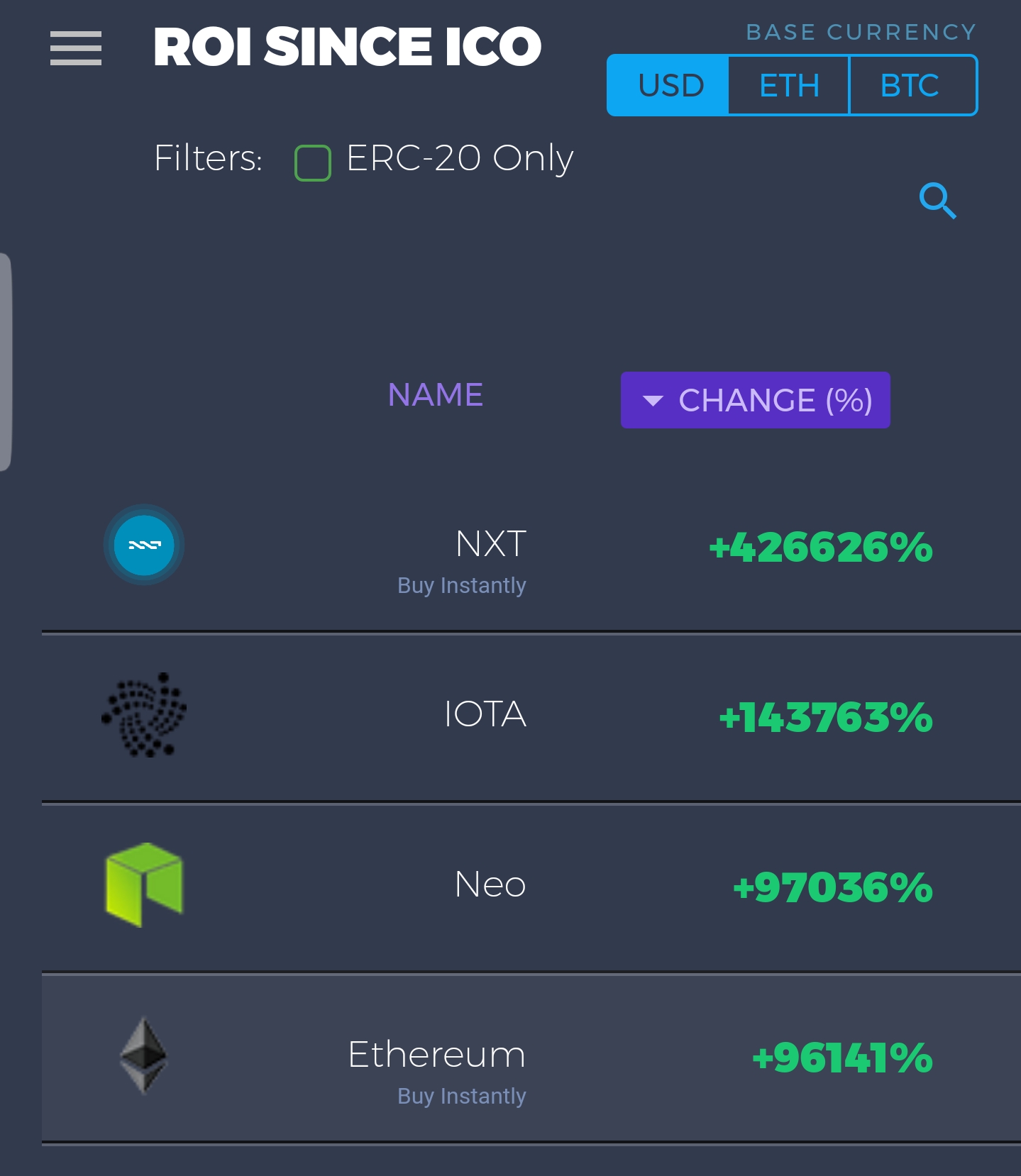This screenshot has width=1021, height=1176.
Task: Enable the ERC-20 Only filter
Action: click(313, 162)
